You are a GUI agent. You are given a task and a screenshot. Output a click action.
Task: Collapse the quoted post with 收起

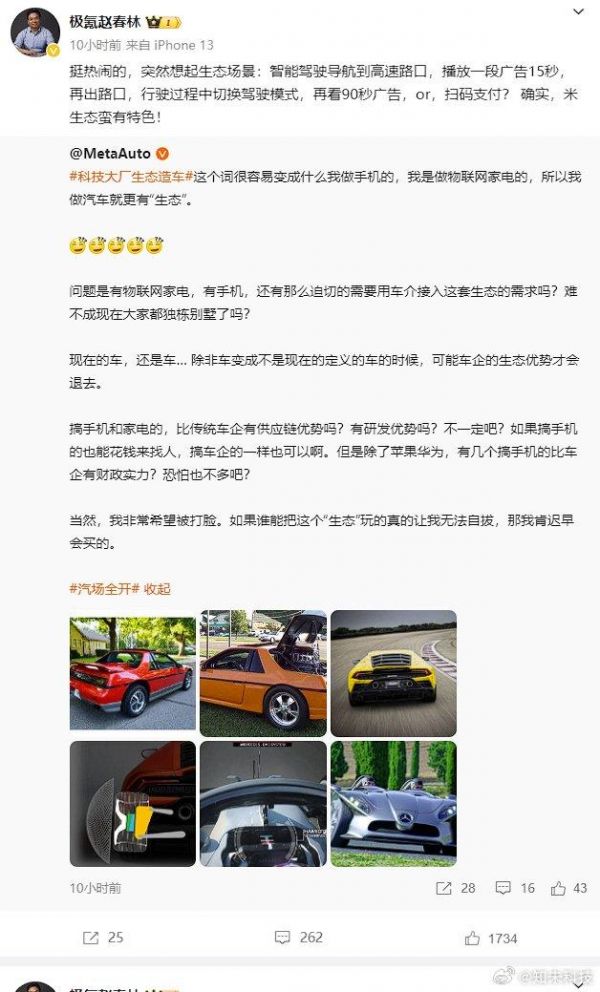[157, 589]
